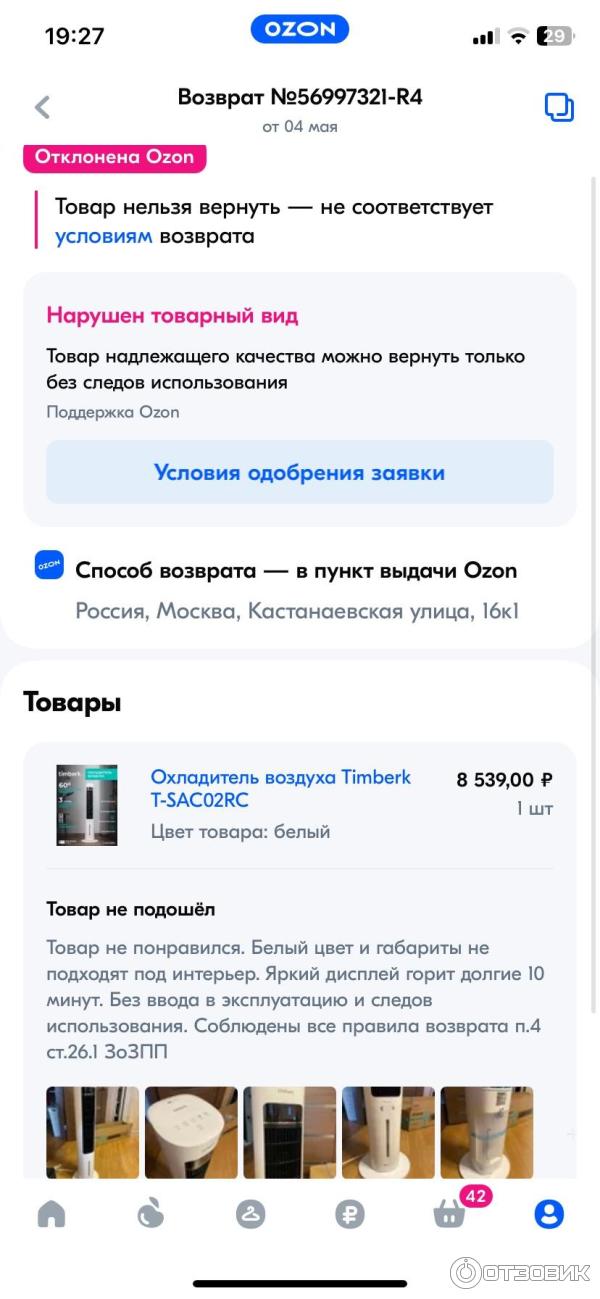The image size is (600, 1299).
Task: Open the fourth attached return photo
Action: (388, 1132)
